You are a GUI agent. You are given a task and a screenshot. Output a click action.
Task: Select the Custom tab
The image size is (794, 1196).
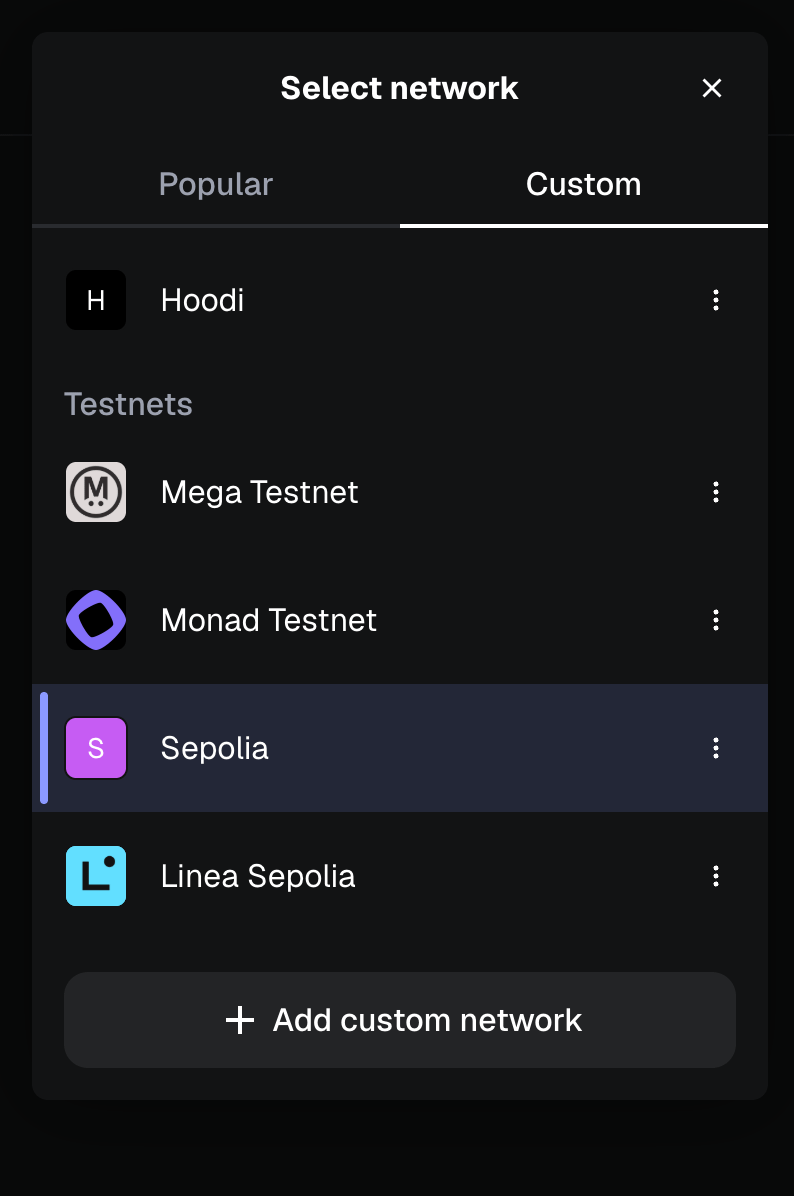tap(584, 184)
